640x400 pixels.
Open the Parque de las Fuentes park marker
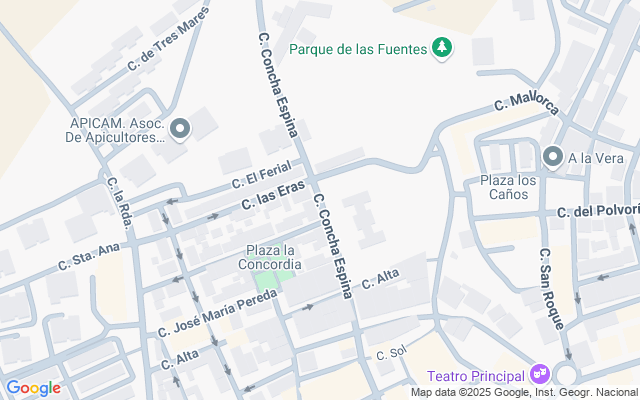click(x=442, y=48)
